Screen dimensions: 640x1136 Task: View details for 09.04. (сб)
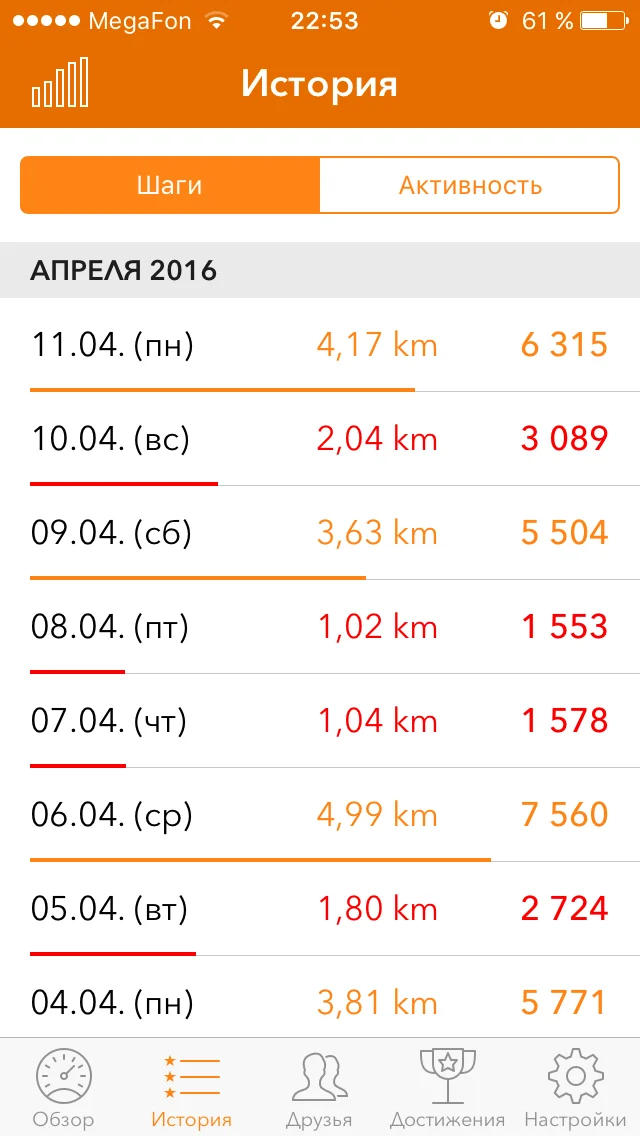pos(320,534)
